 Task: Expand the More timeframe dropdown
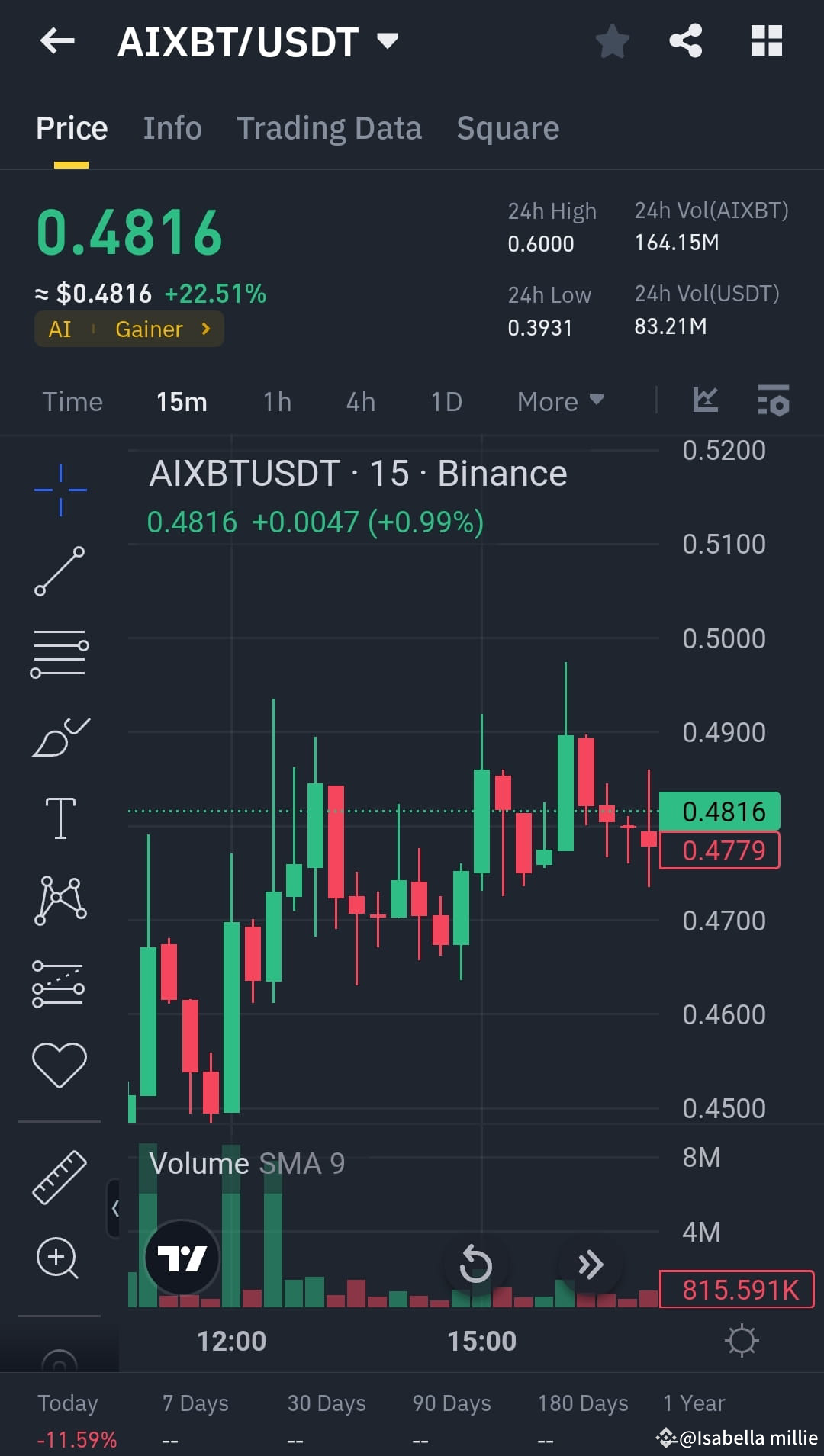(x=559, y=401)
